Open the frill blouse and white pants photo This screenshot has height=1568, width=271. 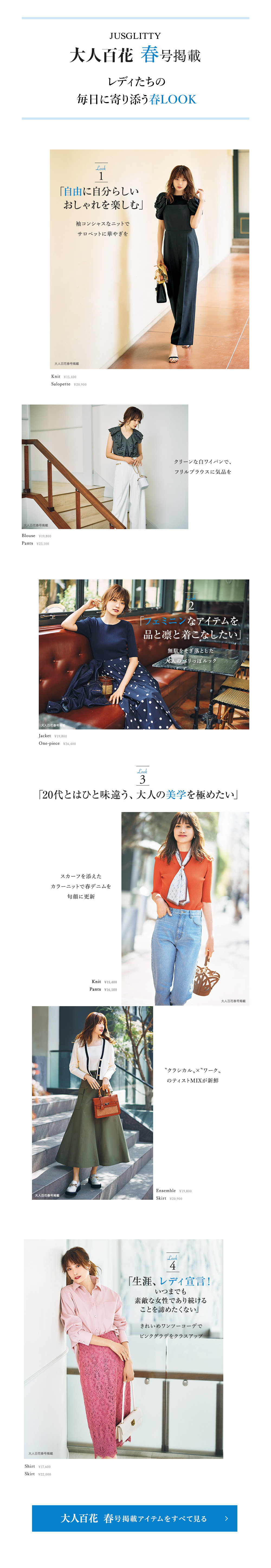[x=105, y=466]
